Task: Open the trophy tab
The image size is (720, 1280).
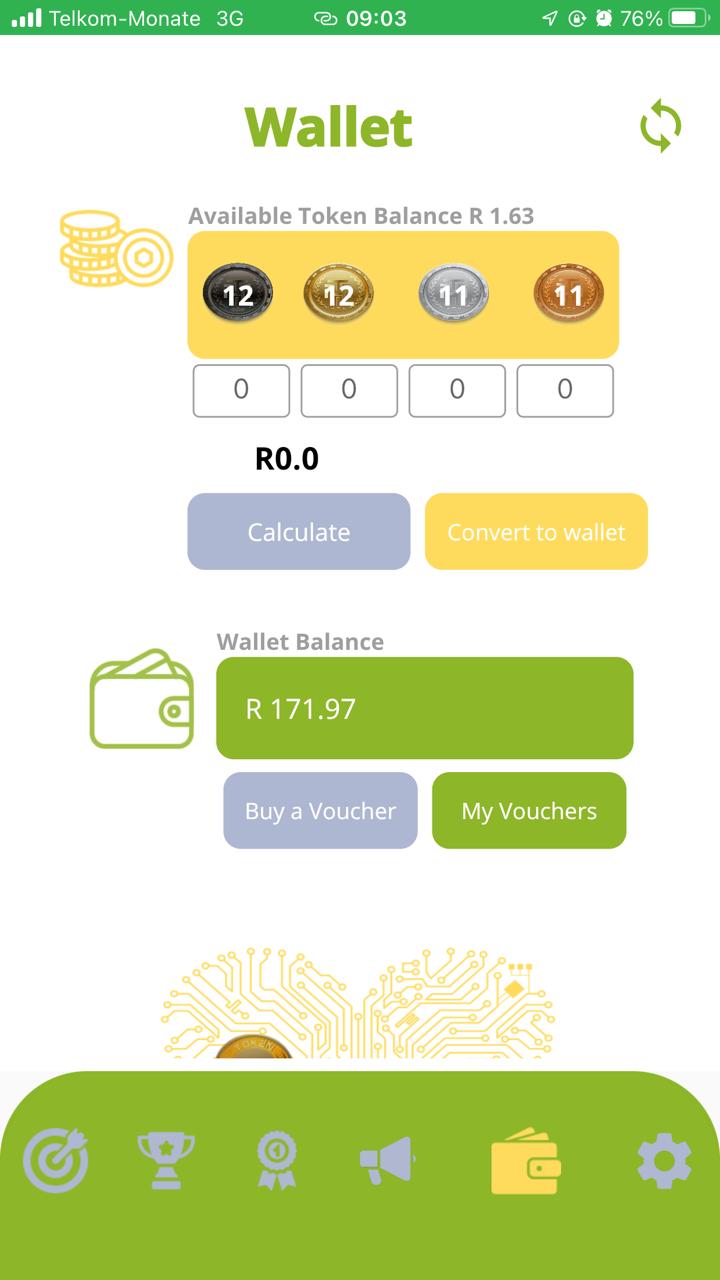Action: [x=166, y=1161]
